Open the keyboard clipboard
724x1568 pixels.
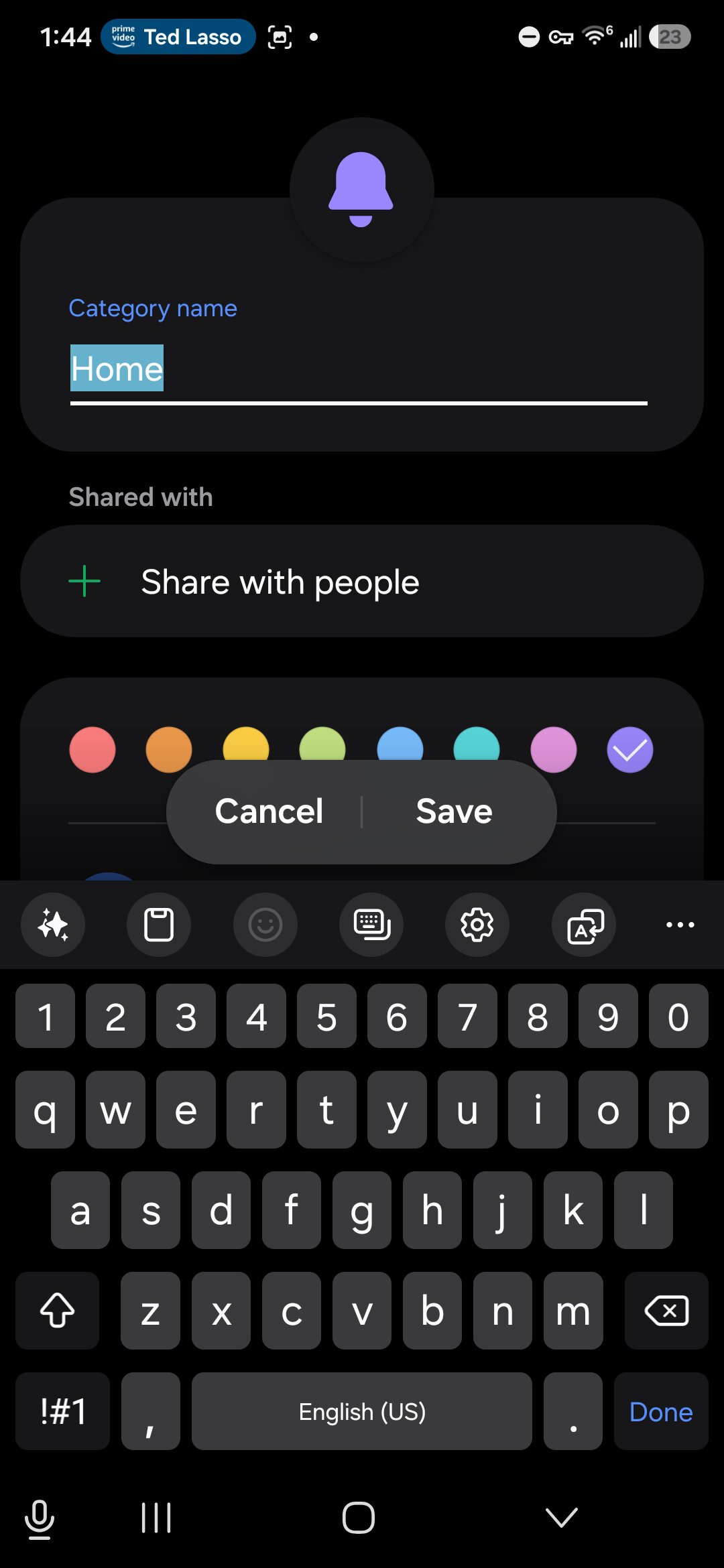[x=159, y=925]
